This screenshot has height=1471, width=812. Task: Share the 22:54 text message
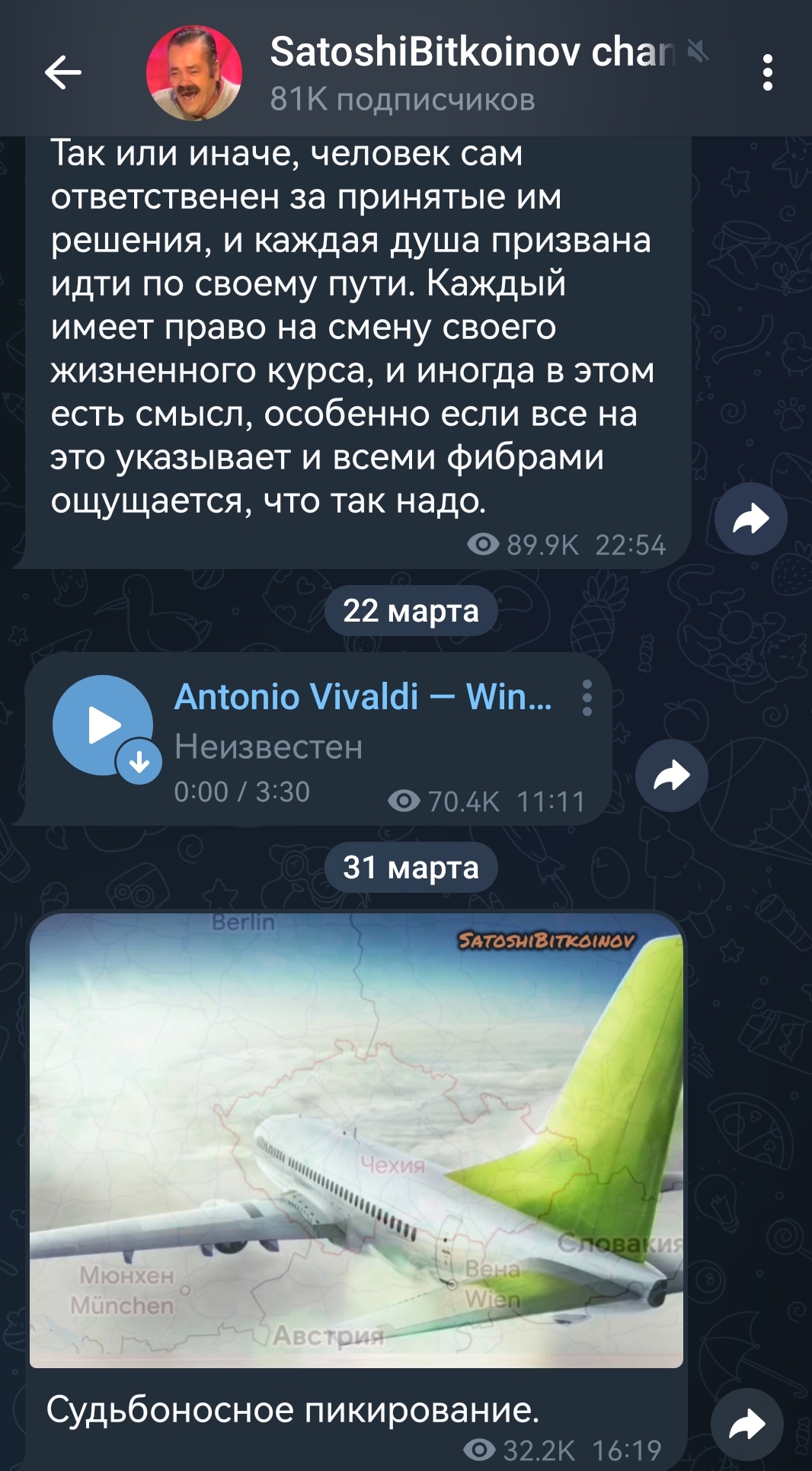pyautogui.click(x=750, y=519)
